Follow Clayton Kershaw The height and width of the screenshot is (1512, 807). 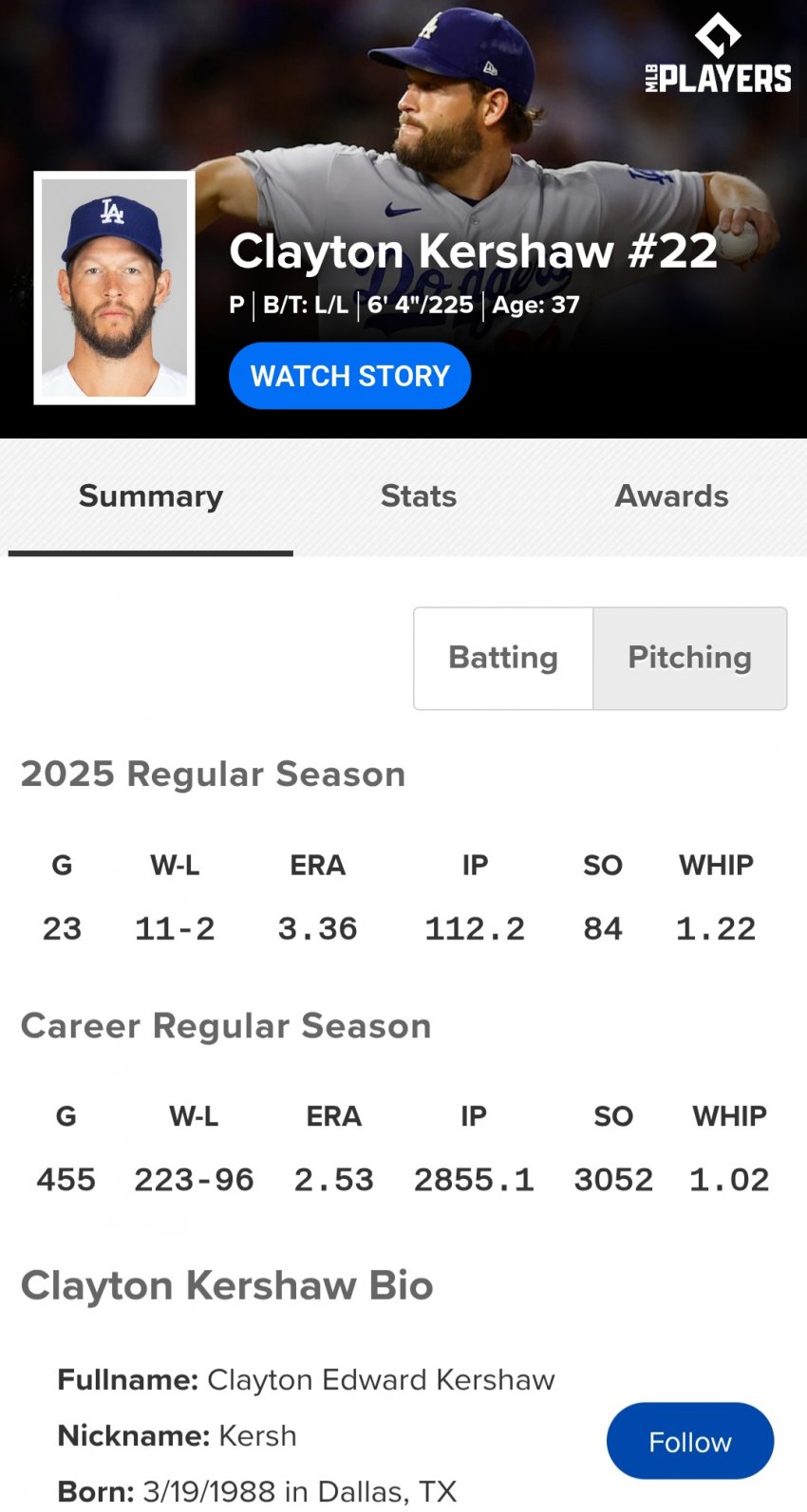pyautogui.click(x=690, y=1441)
